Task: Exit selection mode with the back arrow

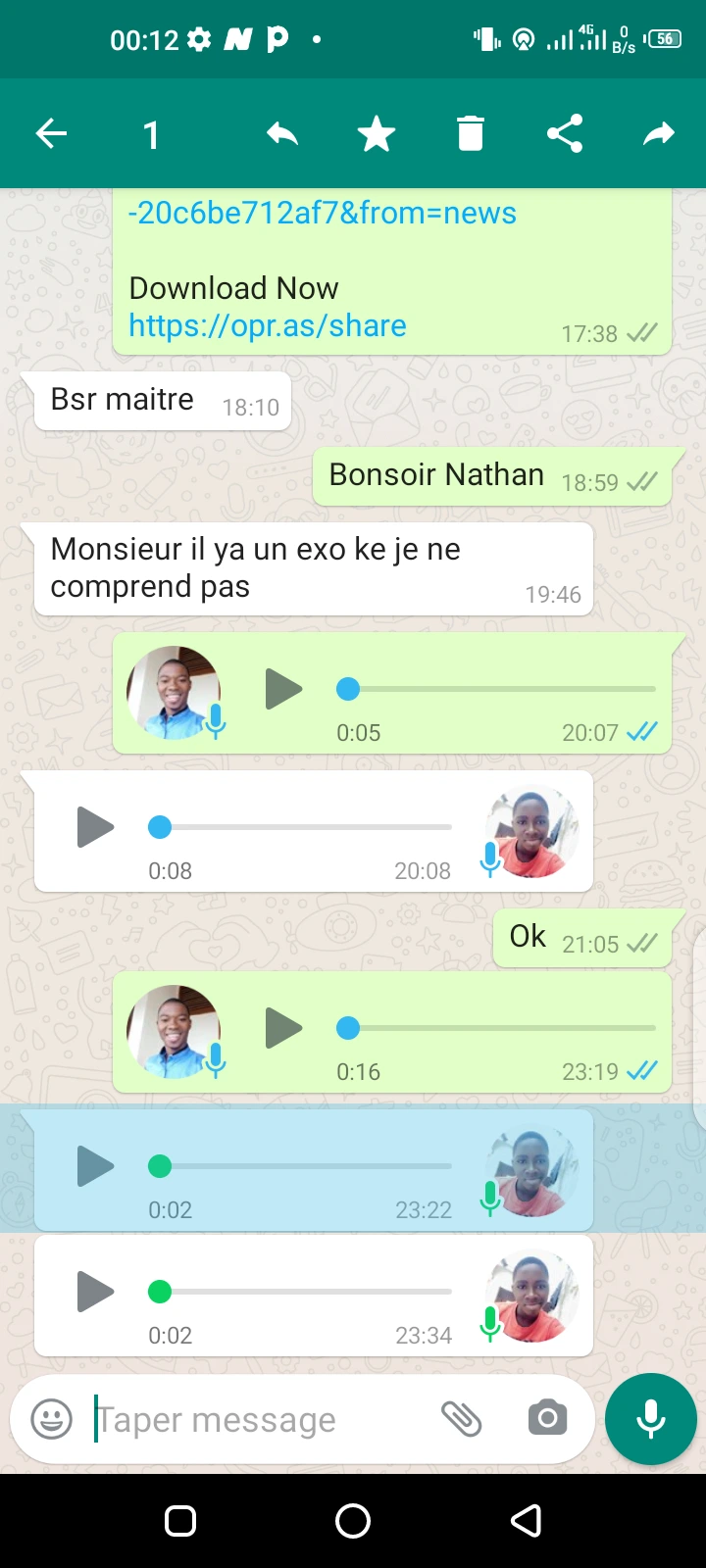Action: click(51, 133)
